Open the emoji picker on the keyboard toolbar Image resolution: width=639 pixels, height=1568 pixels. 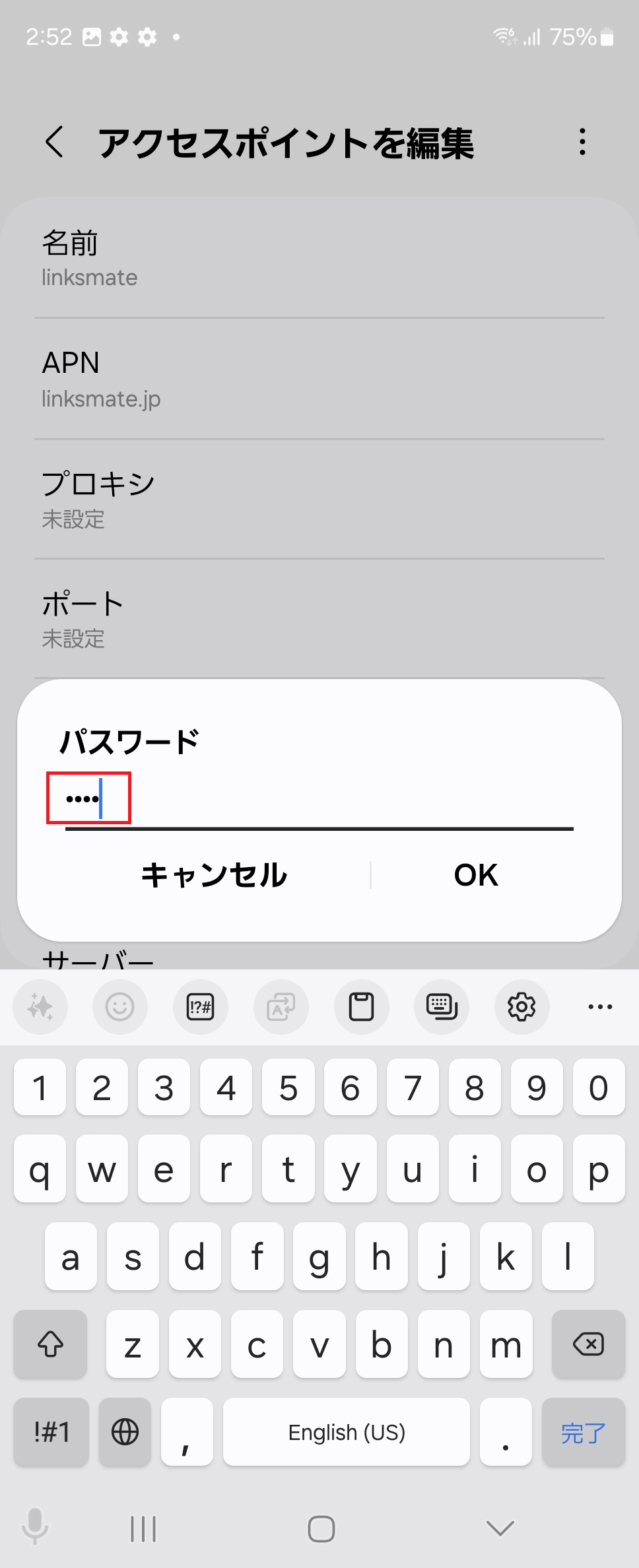[x=120, y=1007]
